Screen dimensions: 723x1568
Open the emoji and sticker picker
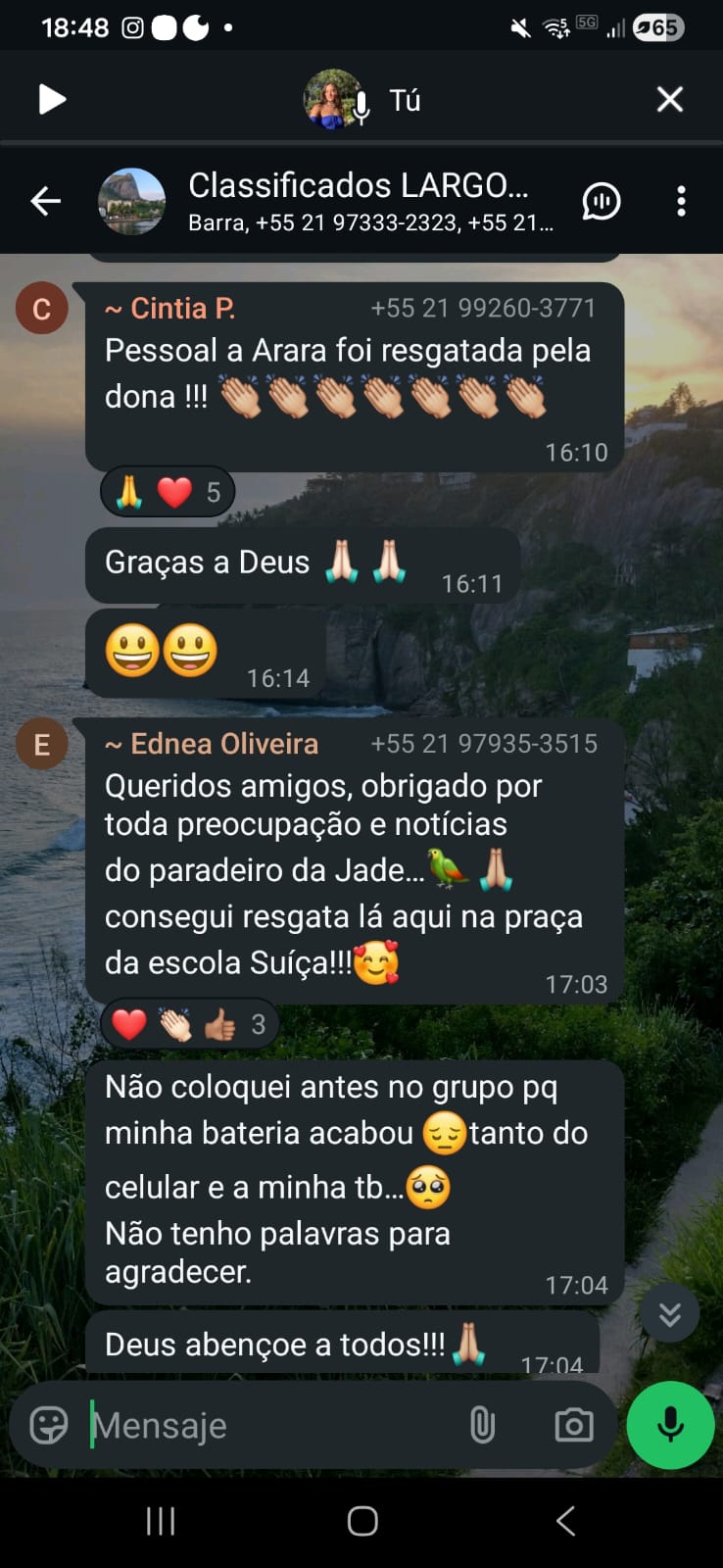click(49, 1425)
